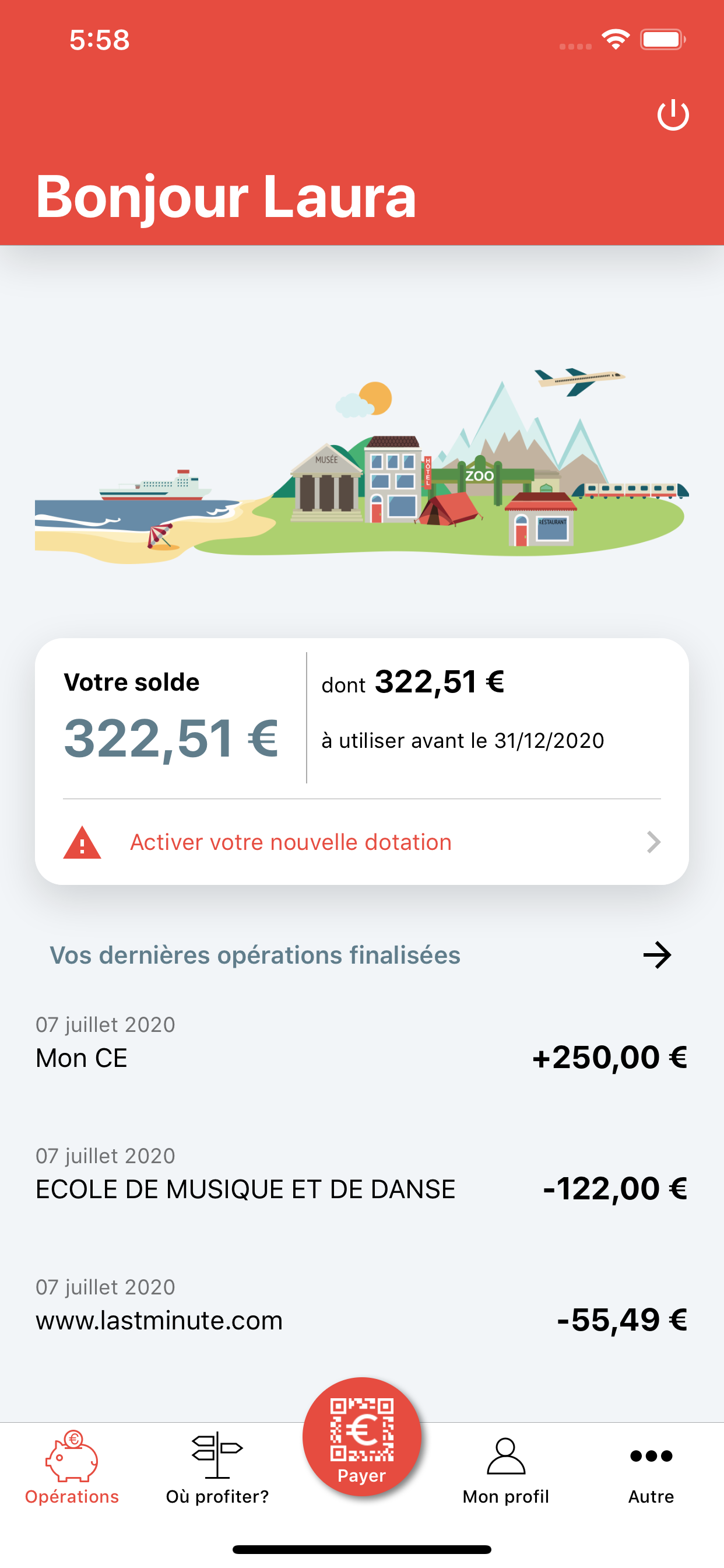
Task: Select the Autre tab
Action: pos(651,1468)
